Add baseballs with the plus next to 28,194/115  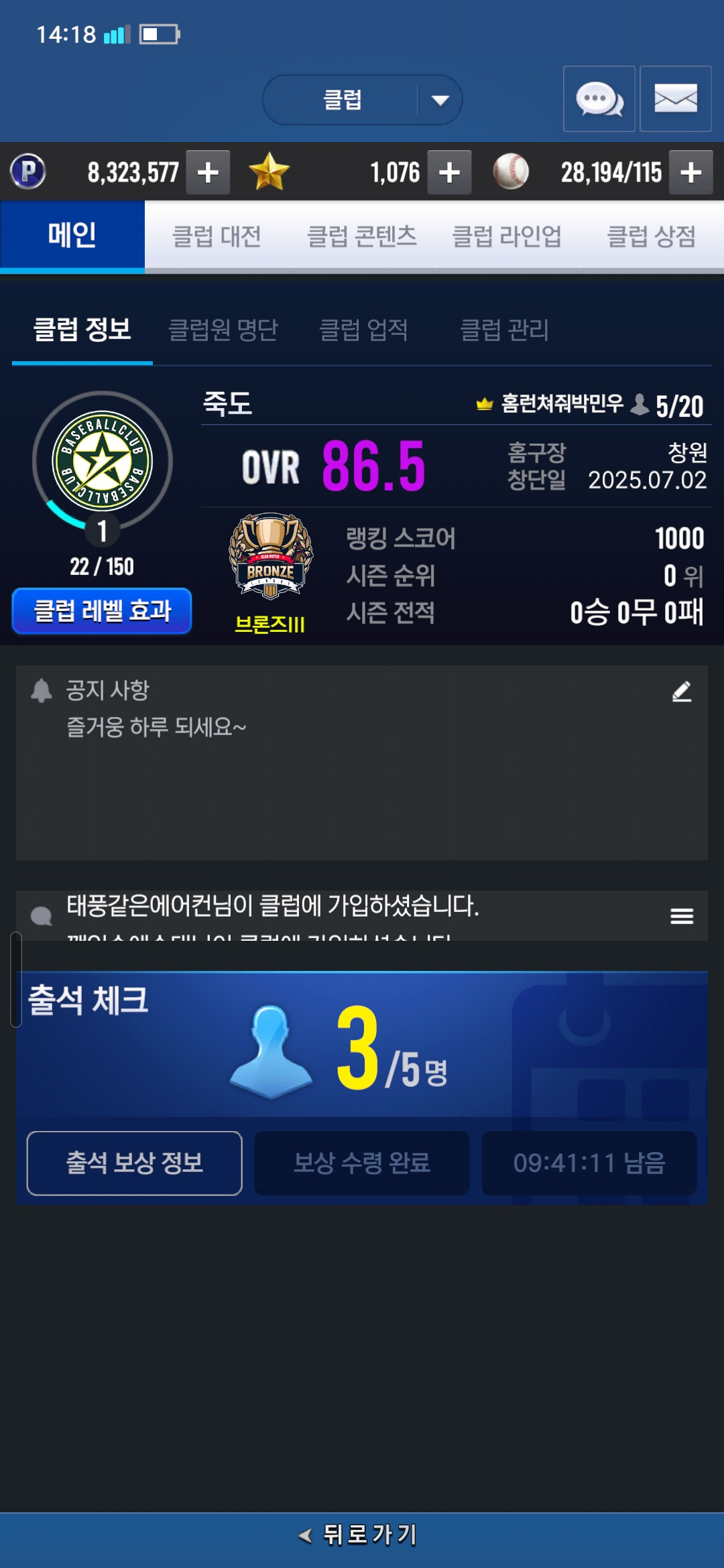(691, 172)
